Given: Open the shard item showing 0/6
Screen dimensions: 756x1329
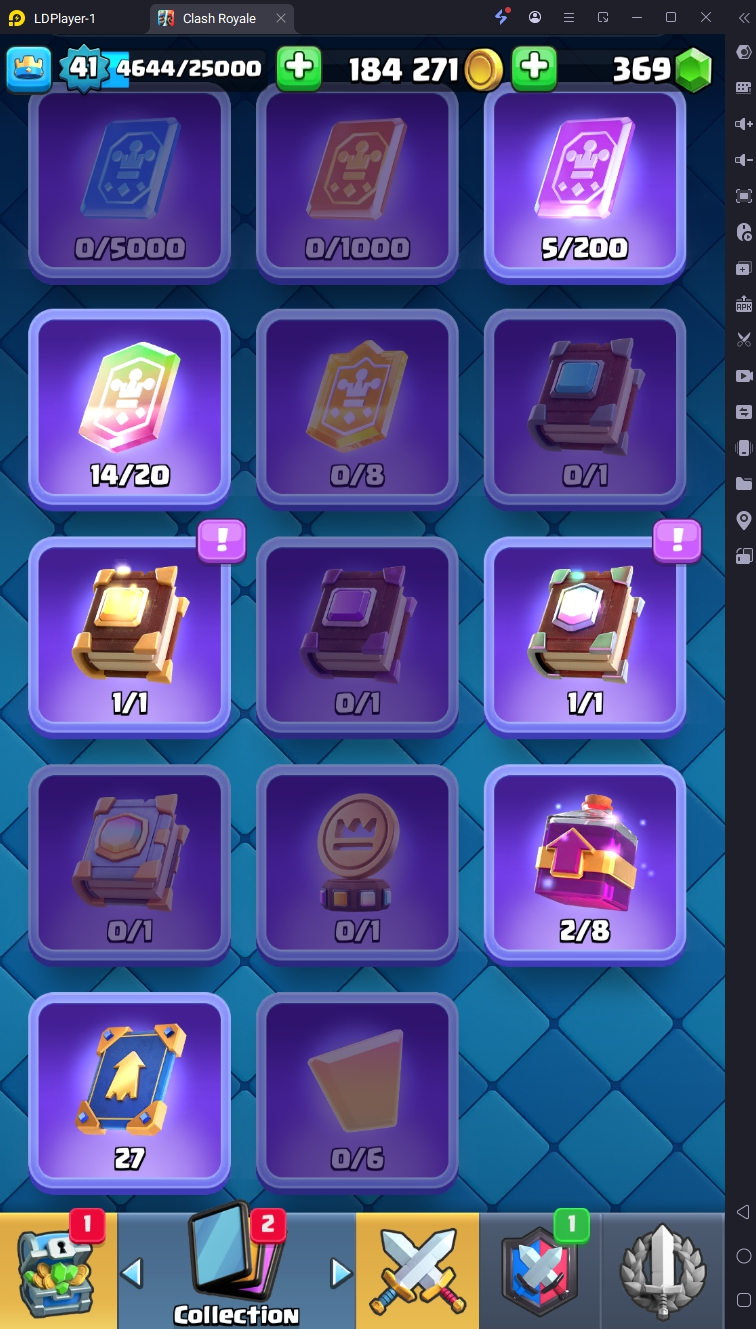Looking at the screenshot, I should (357, 1090).
